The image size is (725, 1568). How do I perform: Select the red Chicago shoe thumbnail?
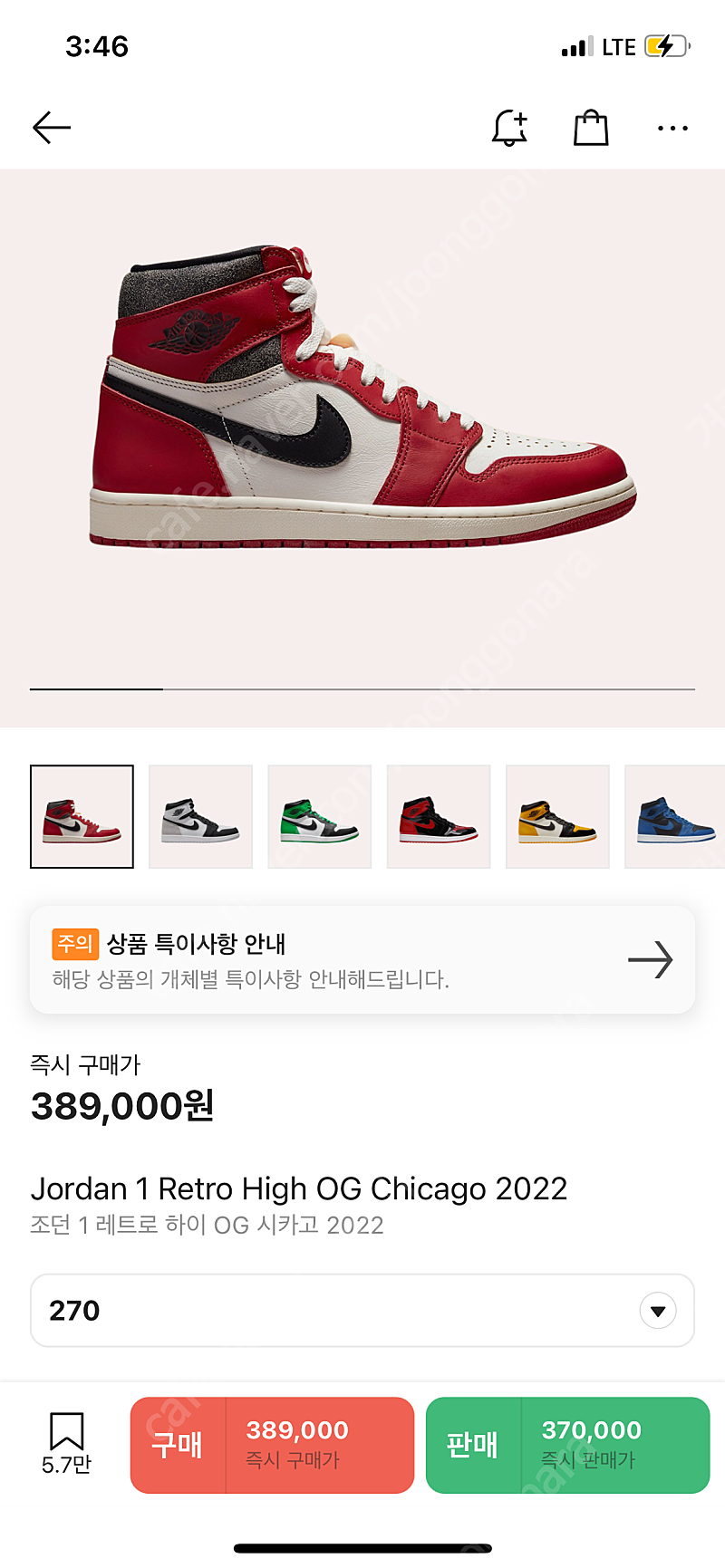[82, 816]
